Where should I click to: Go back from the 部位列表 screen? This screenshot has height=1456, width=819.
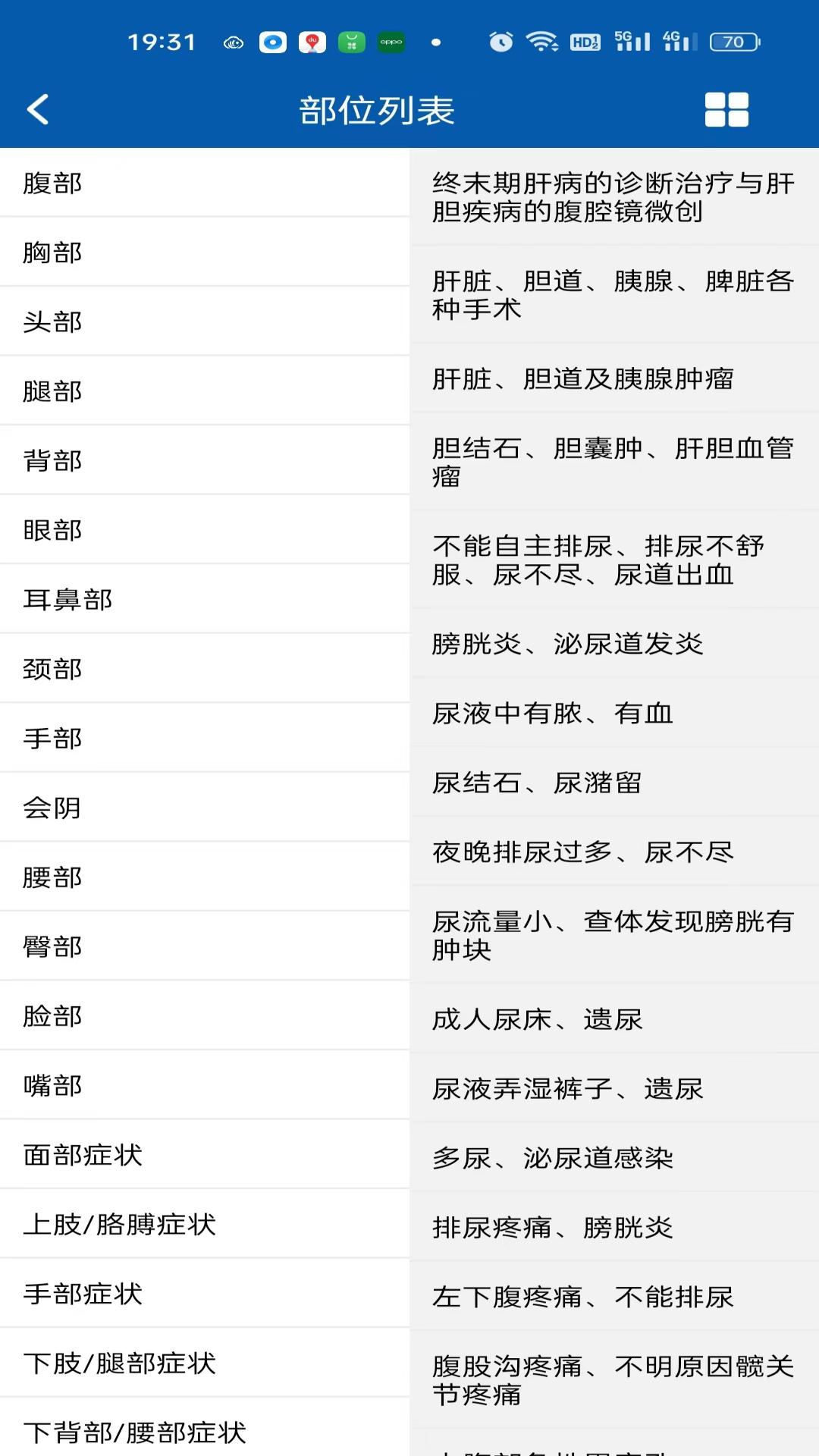coord(38,109)
